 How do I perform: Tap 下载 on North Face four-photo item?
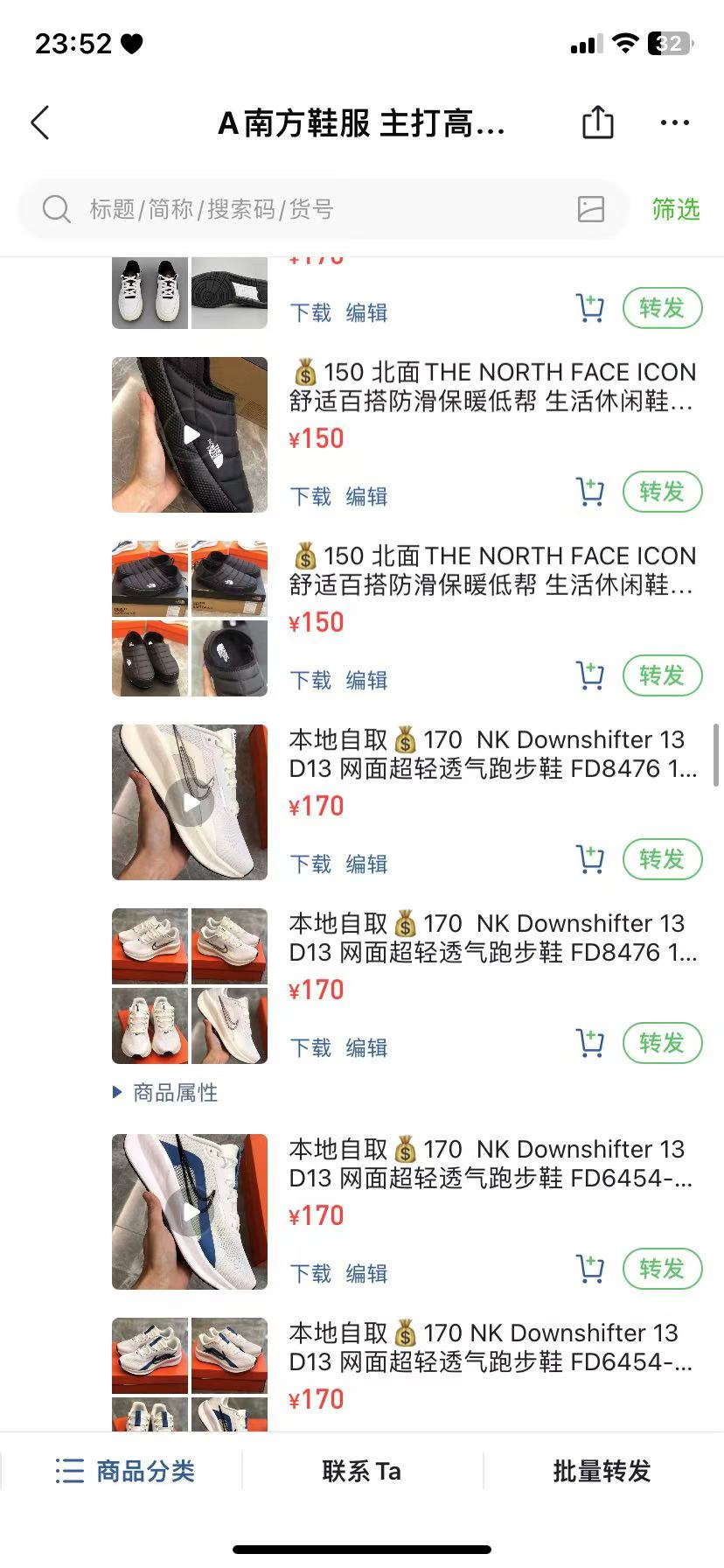[x=310, y=680]
